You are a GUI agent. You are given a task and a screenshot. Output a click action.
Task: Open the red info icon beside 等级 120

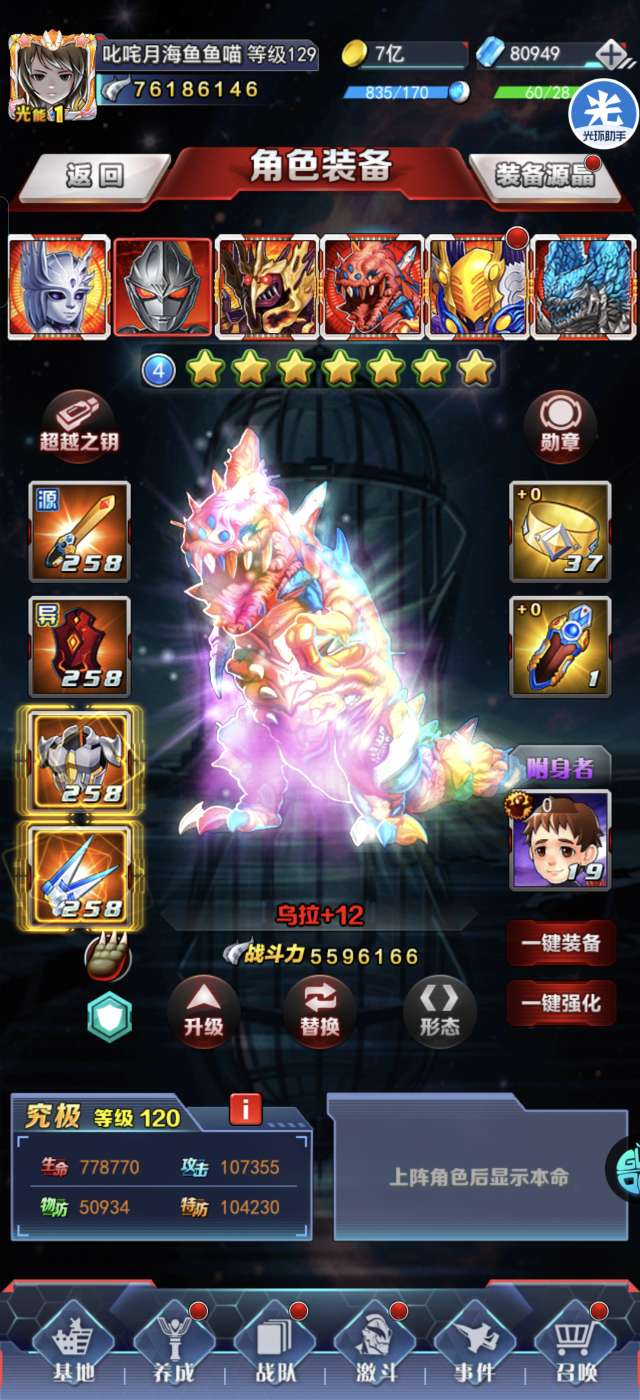click(x=245, y=1109)
